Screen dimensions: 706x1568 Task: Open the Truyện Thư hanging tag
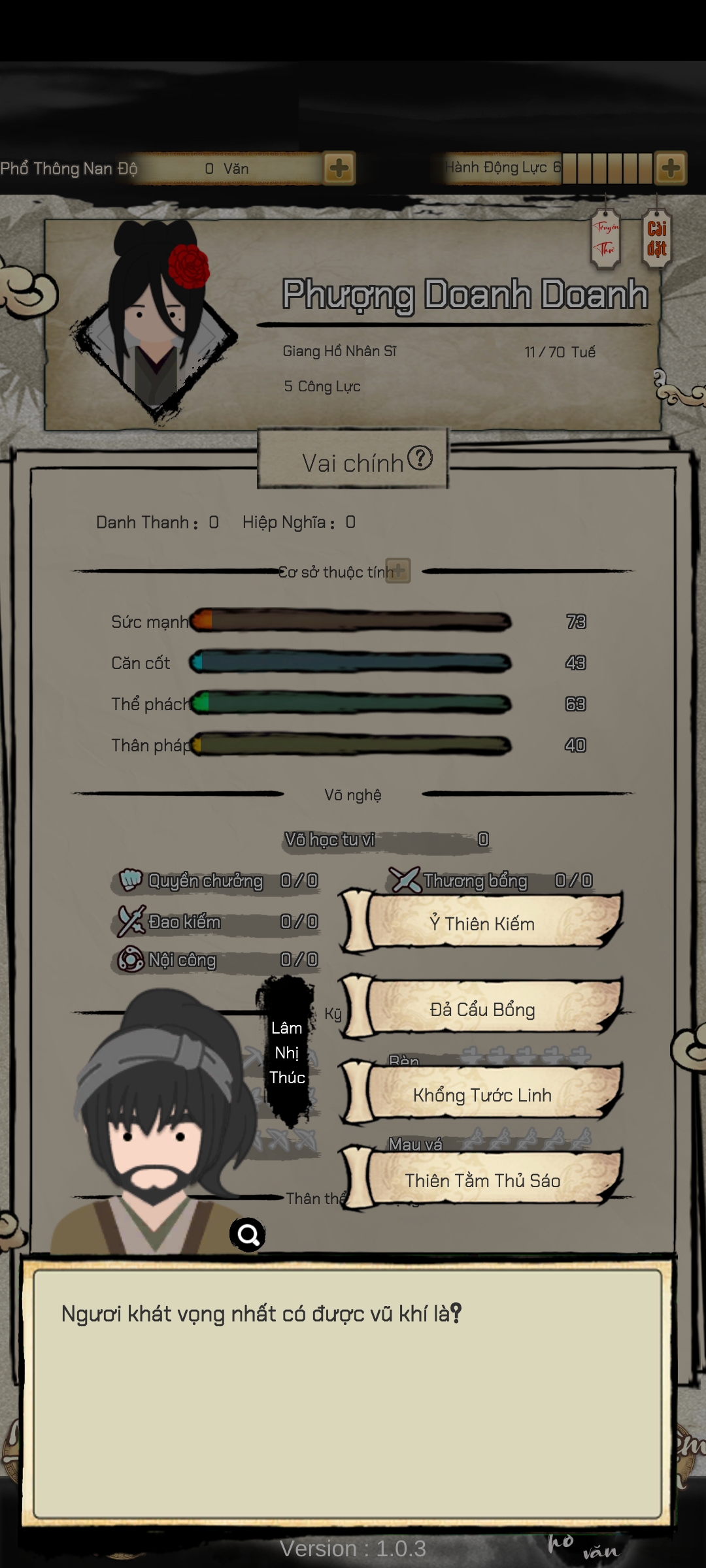coord(605,239)
